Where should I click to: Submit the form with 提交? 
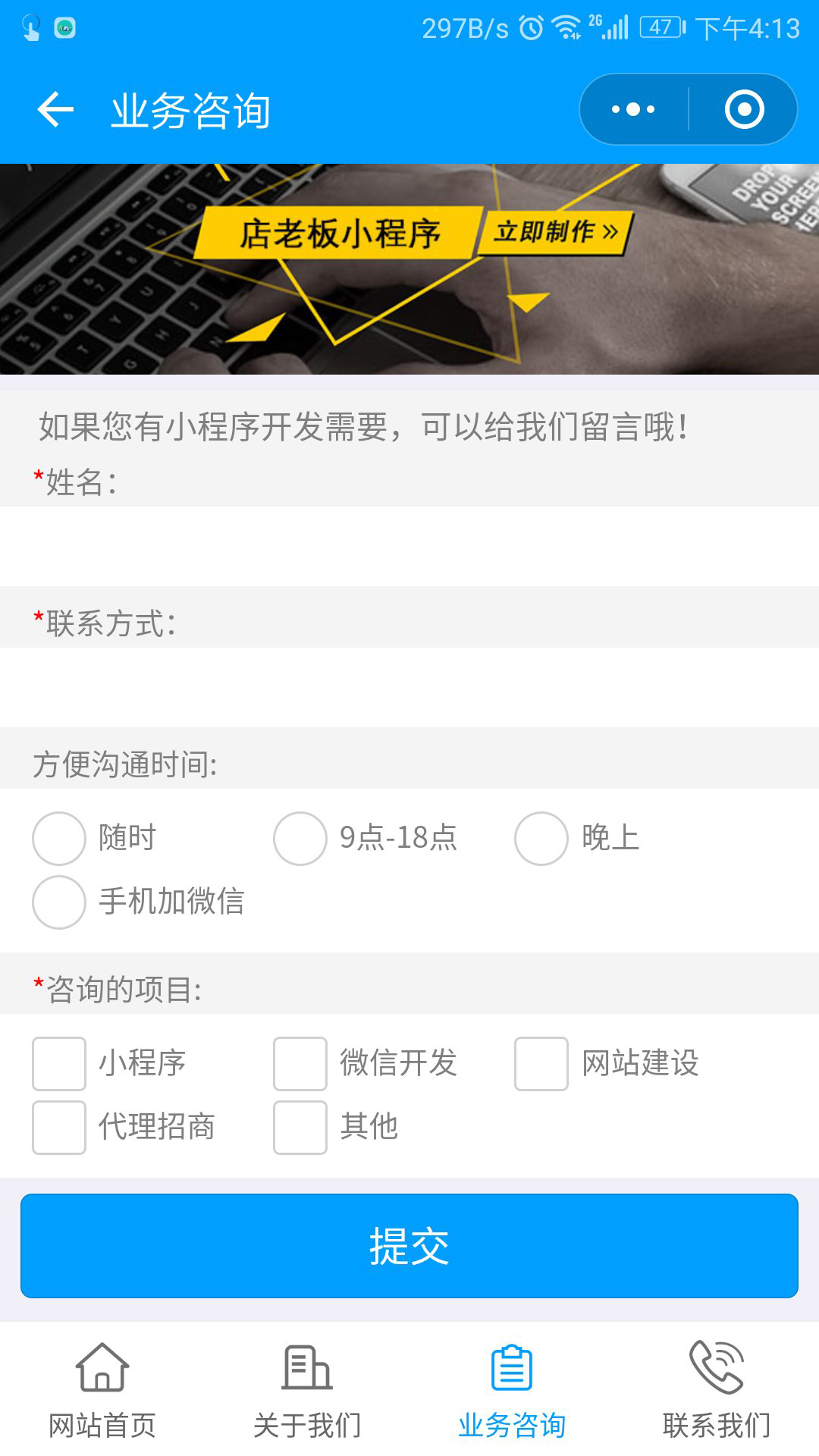[409, 1246]
